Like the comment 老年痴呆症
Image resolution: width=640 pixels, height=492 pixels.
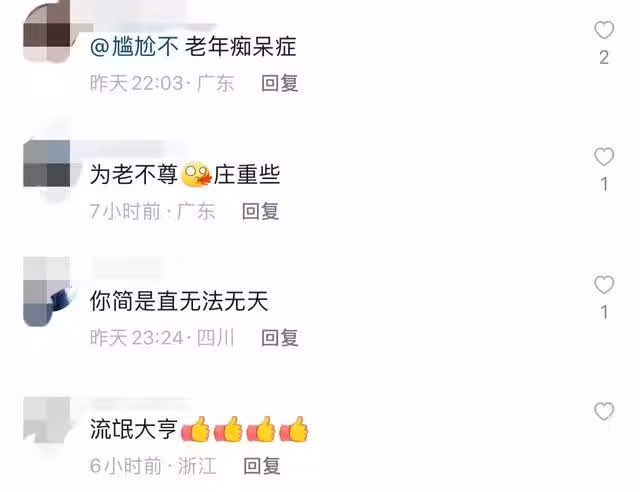coord(604,31)
